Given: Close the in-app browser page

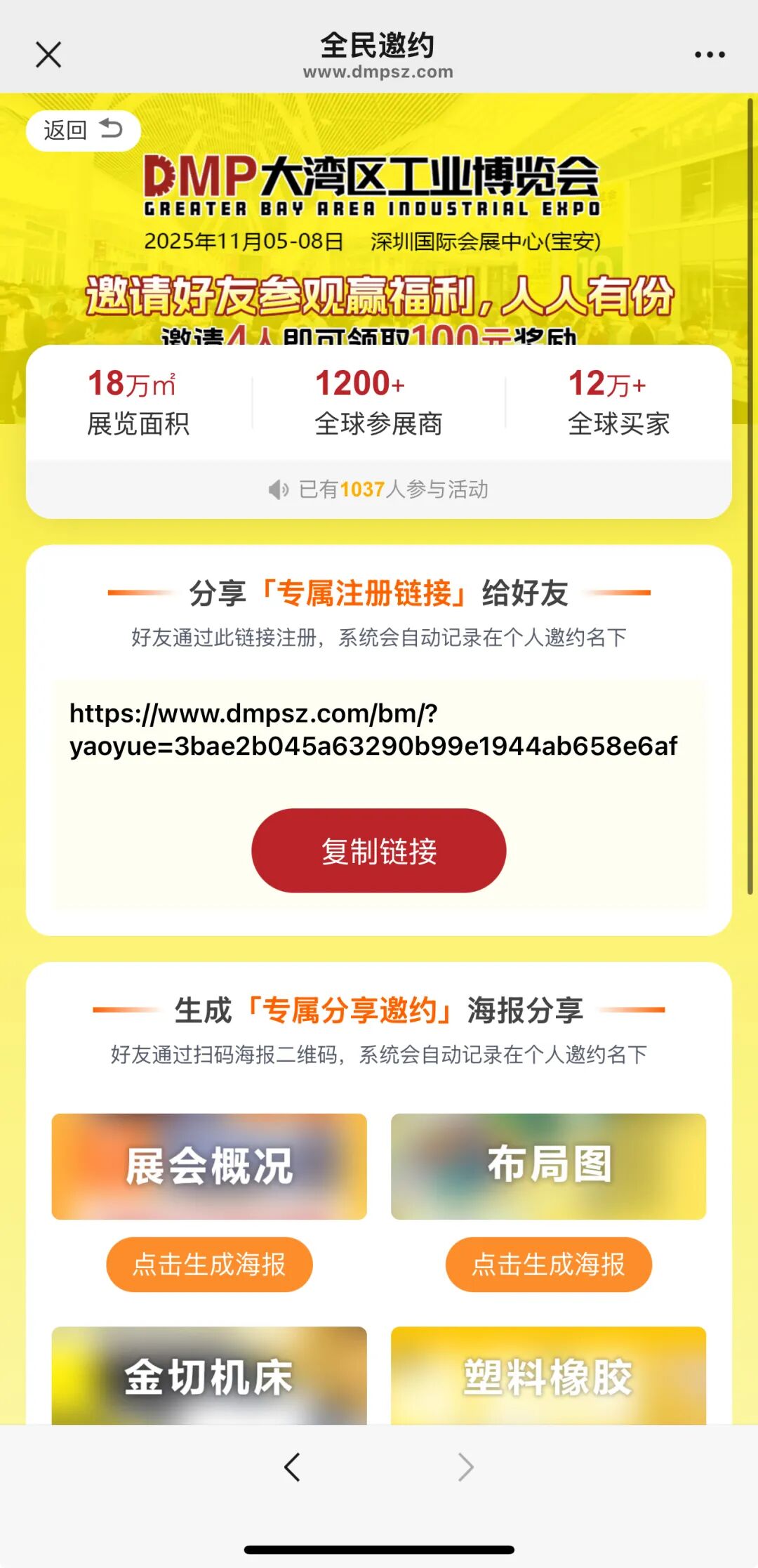Looking at the screenshot, I should tap(48, 54).
